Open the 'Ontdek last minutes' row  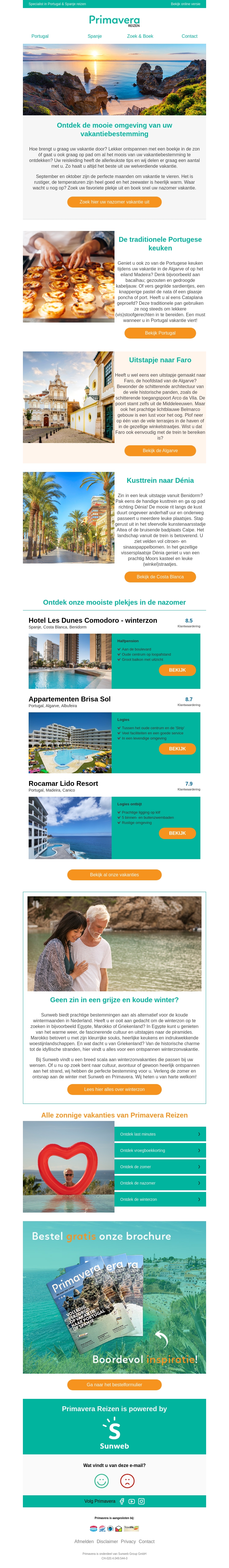tap(159, 1134)
